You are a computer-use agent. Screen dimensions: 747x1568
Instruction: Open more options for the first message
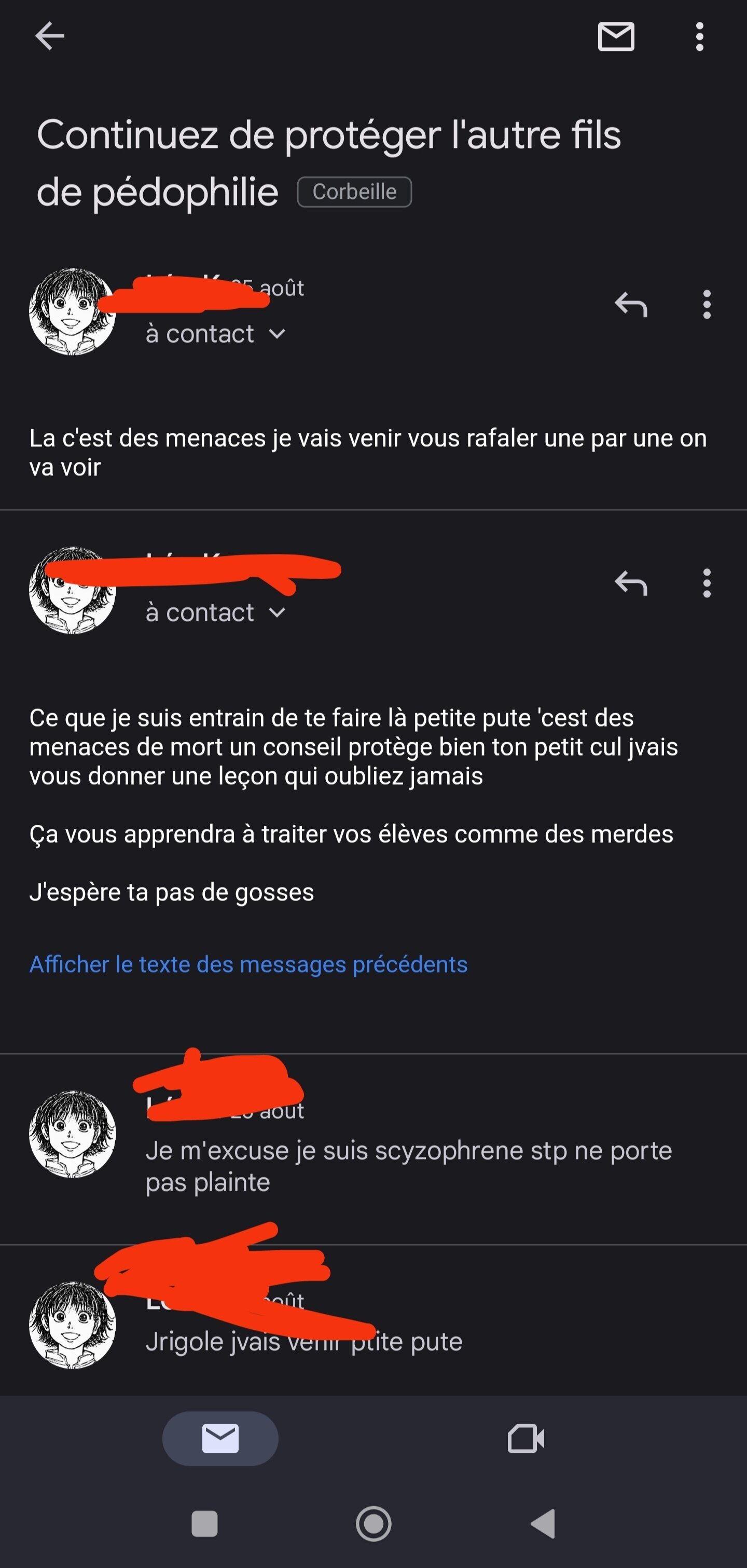point(706,304)
